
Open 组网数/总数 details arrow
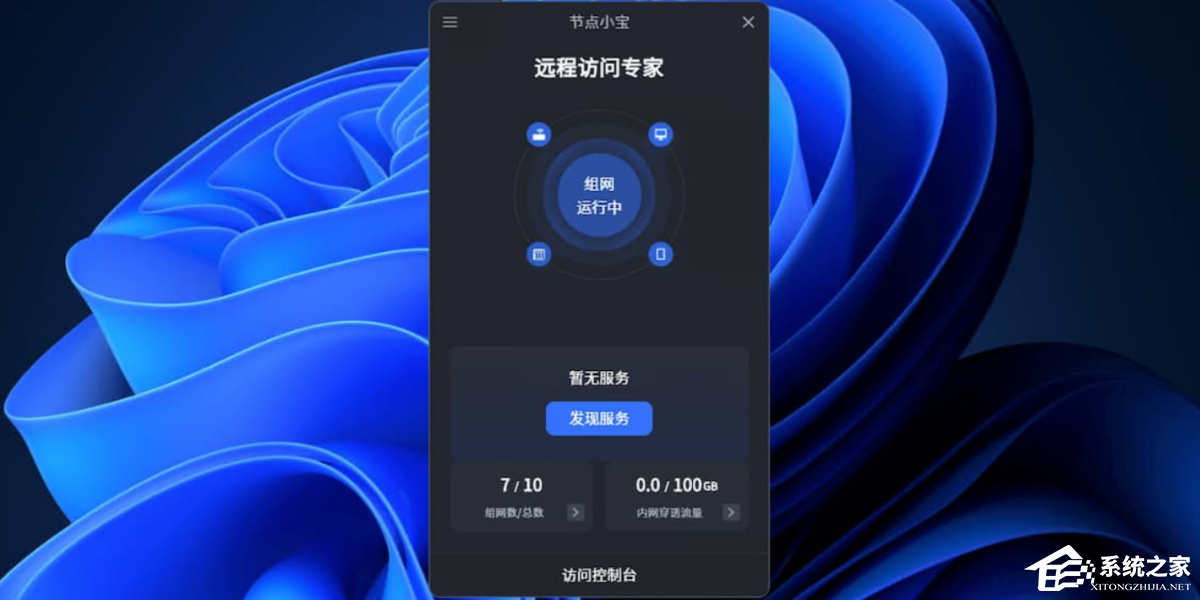[575, 512]
